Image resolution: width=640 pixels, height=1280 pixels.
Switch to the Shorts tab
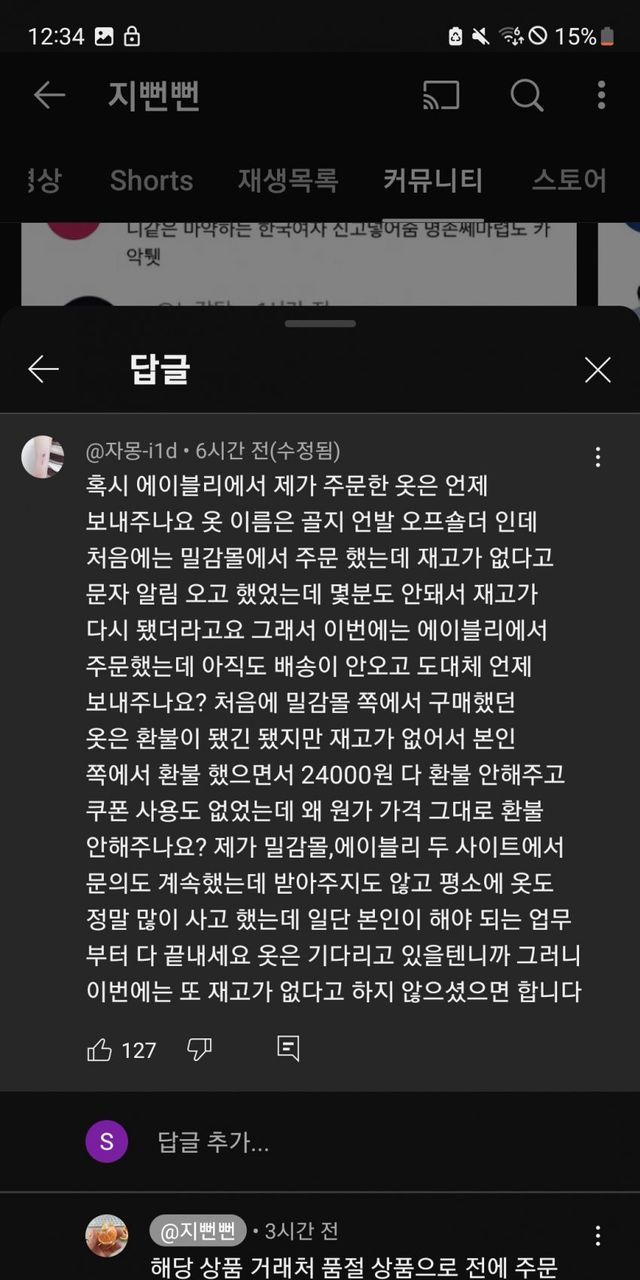(151, 181)
